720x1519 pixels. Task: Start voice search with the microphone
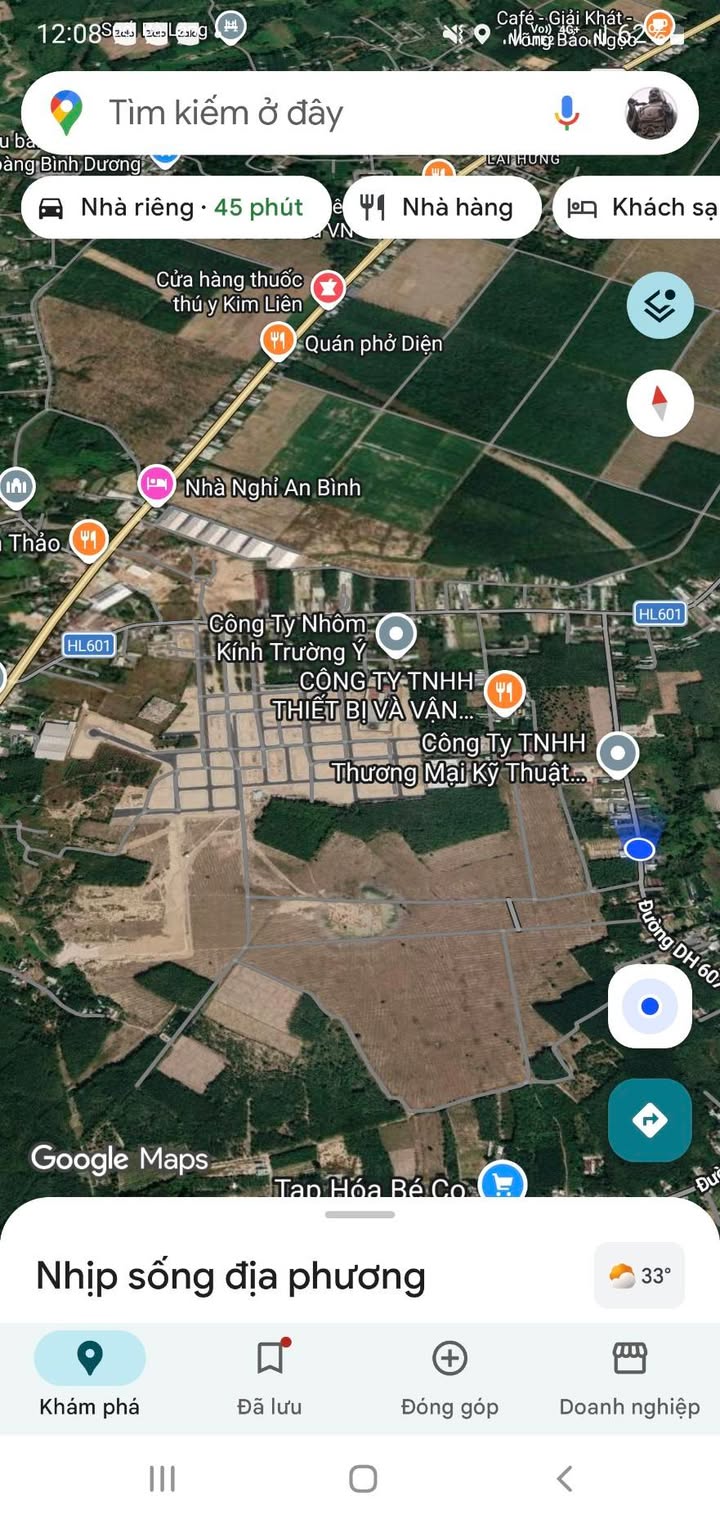(x=567, y=113)
